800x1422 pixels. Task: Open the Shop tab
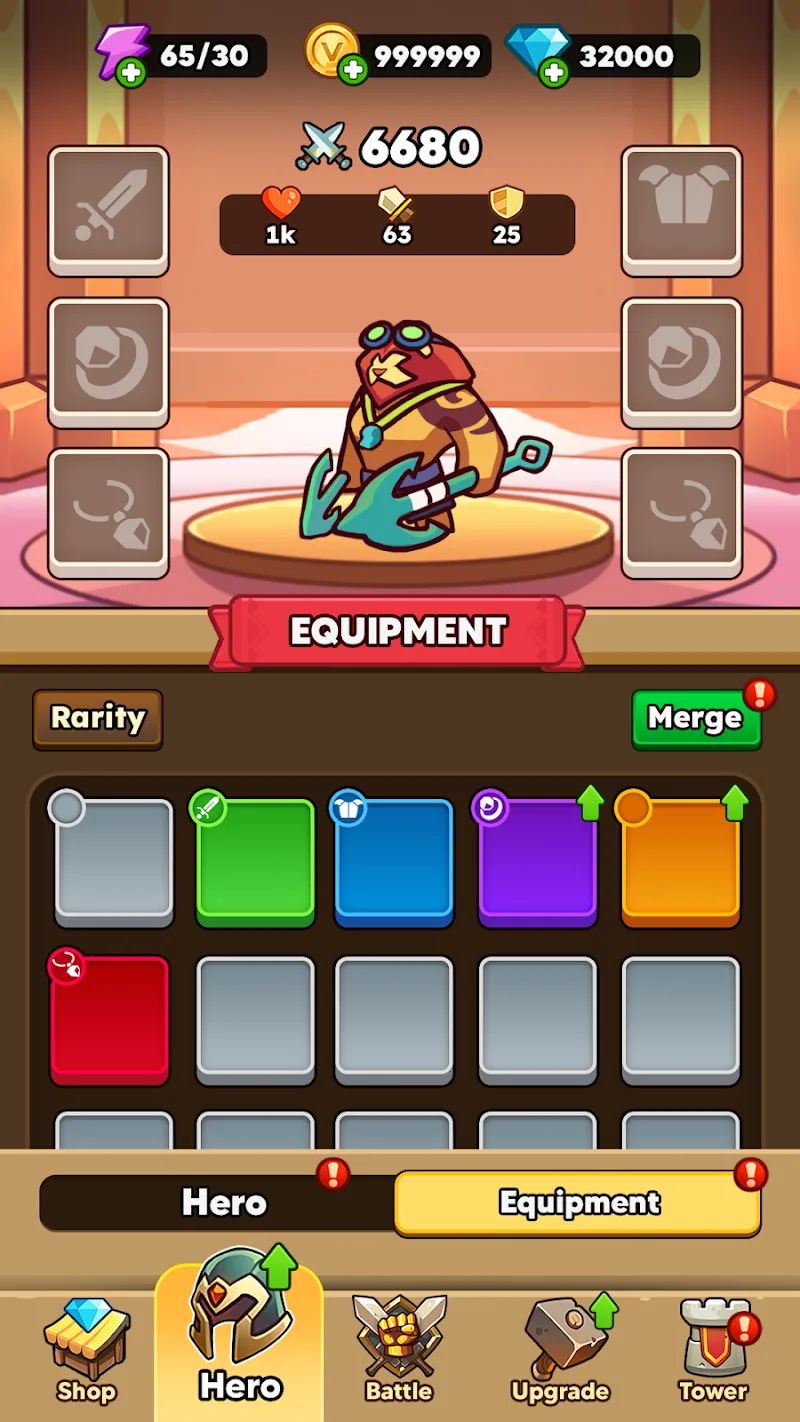pyautogui.click(x=87, y=1350)
